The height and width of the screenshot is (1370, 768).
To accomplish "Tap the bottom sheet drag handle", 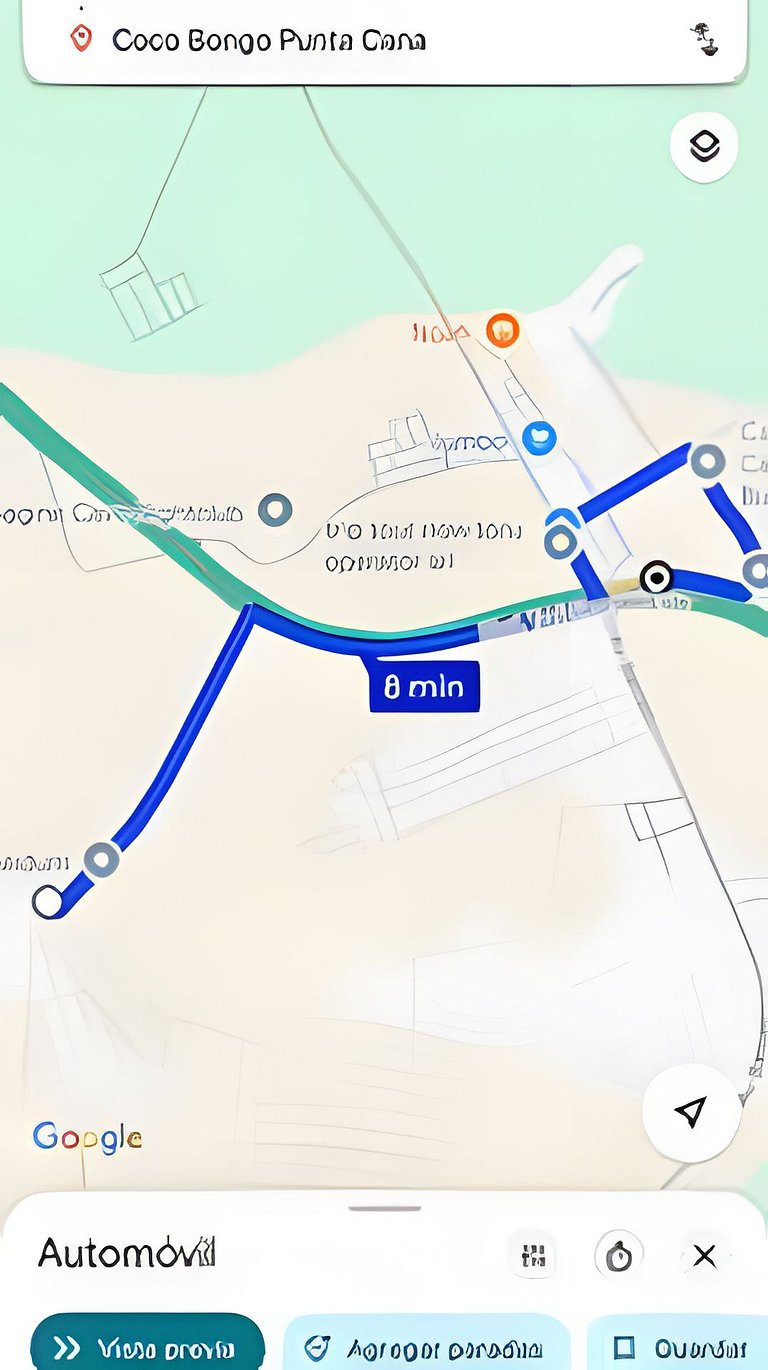I will click(384, 1208).
